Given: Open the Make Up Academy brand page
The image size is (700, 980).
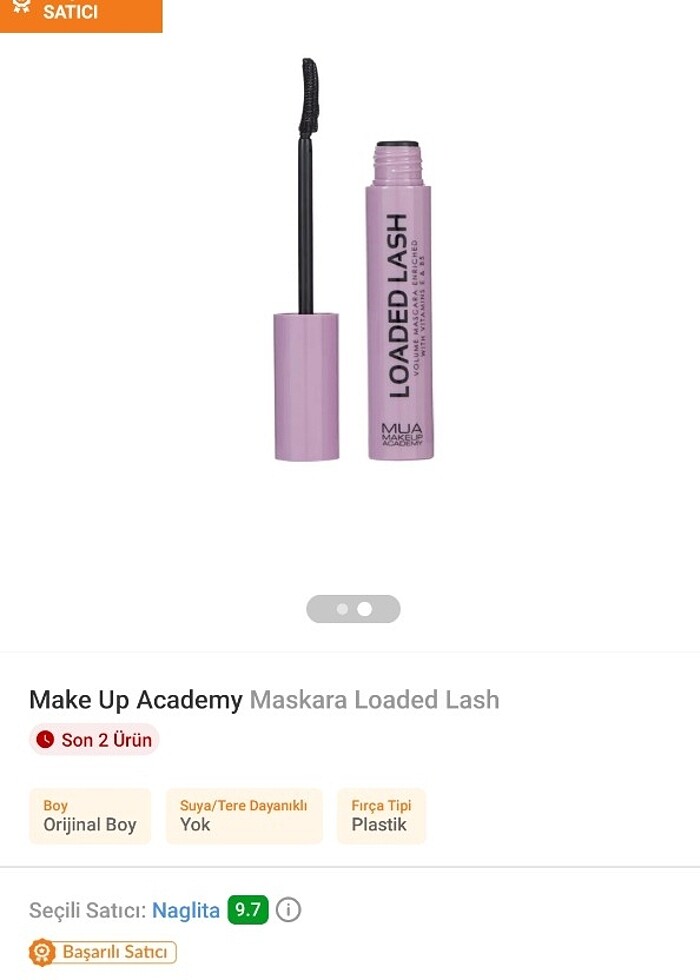Looking at the screenshot, I should tap(136, 700).
